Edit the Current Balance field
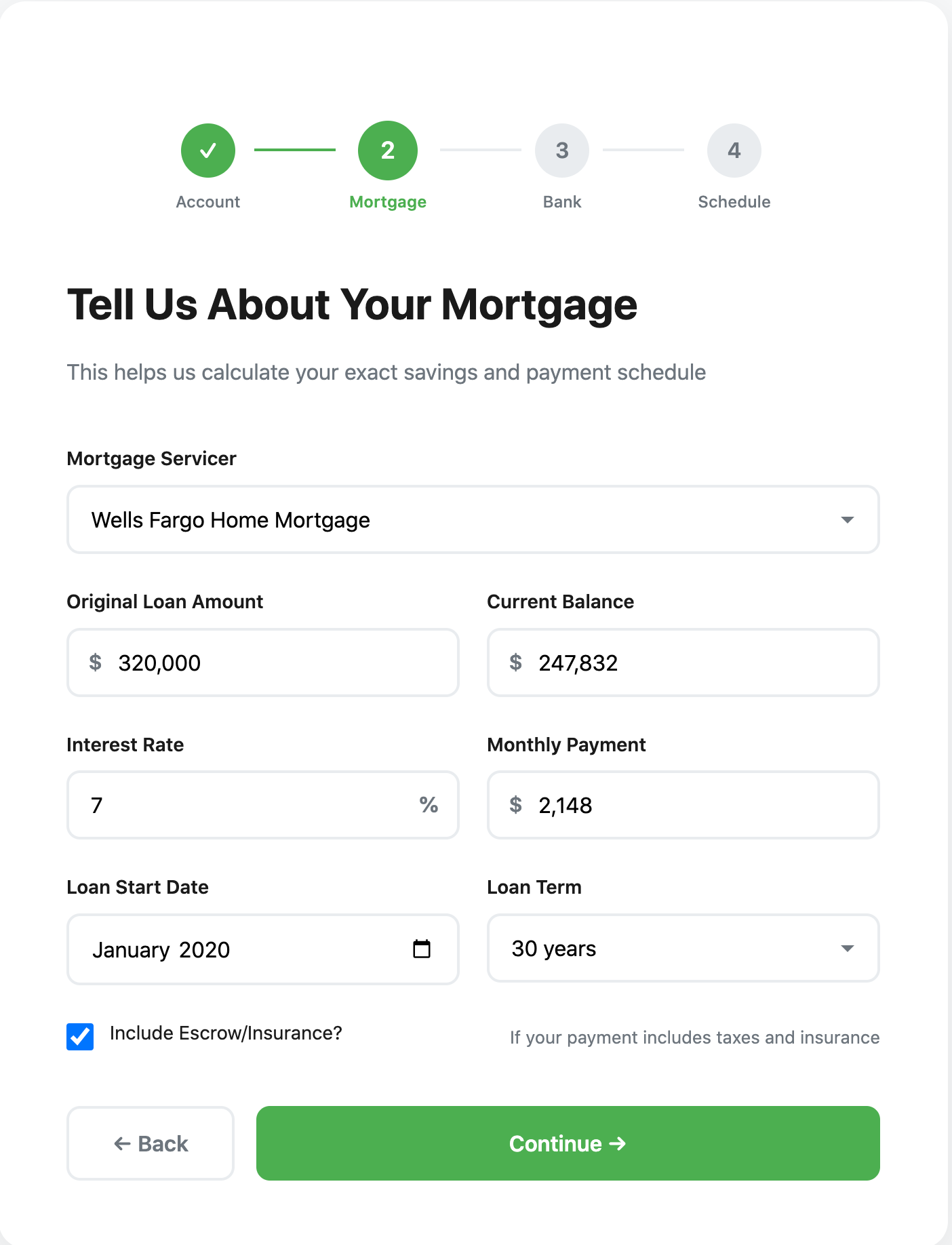This screenshot has width=952, height=1245. tap(692, 663)
